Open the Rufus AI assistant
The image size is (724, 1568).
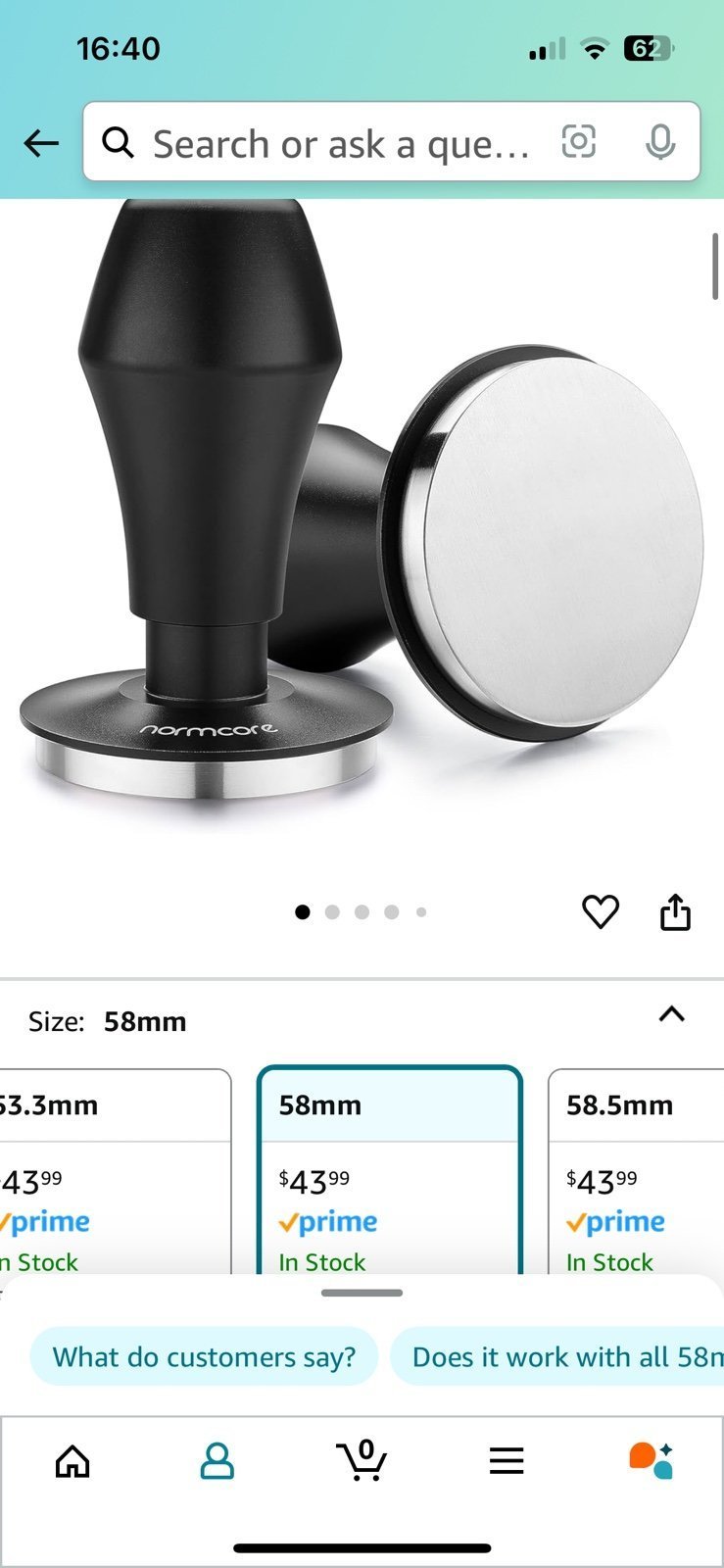click(651, 1460)
